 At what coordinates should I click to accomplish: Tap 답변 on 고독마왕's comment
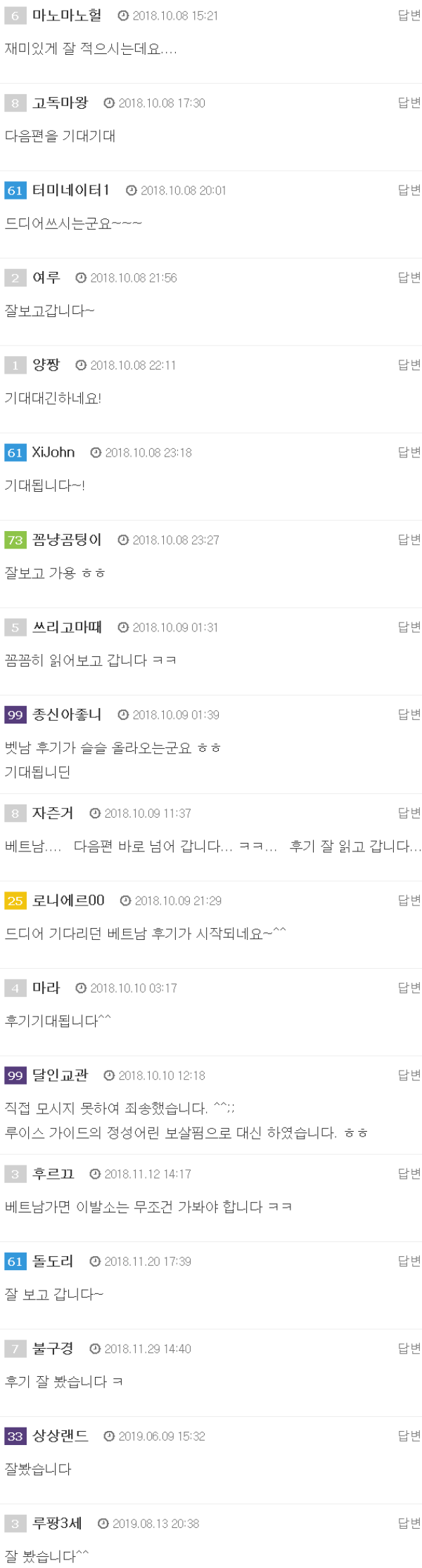tap(409, 103)
